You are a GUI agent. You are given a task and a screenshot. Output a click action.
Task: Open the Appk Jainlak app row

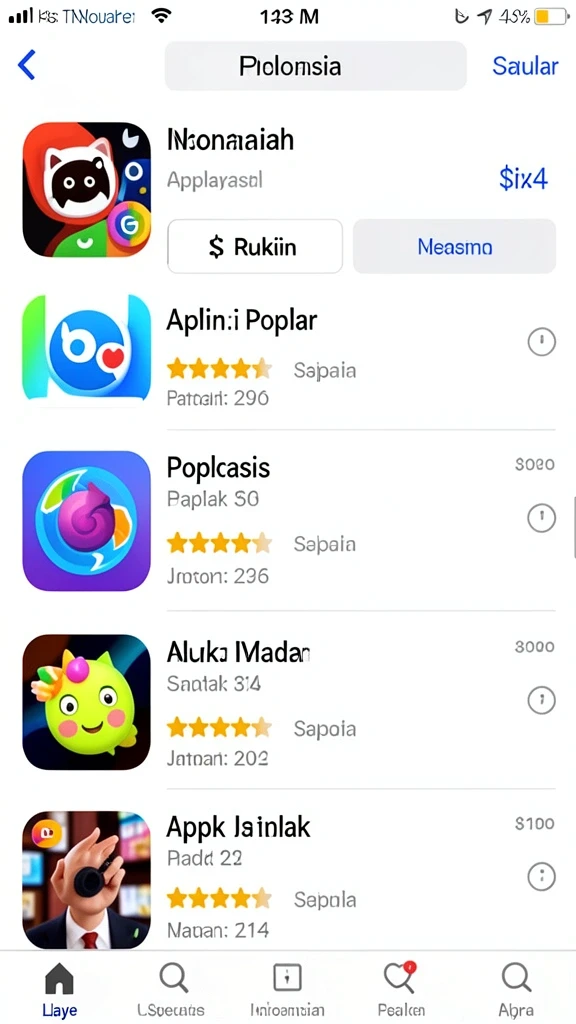(288, 879)
